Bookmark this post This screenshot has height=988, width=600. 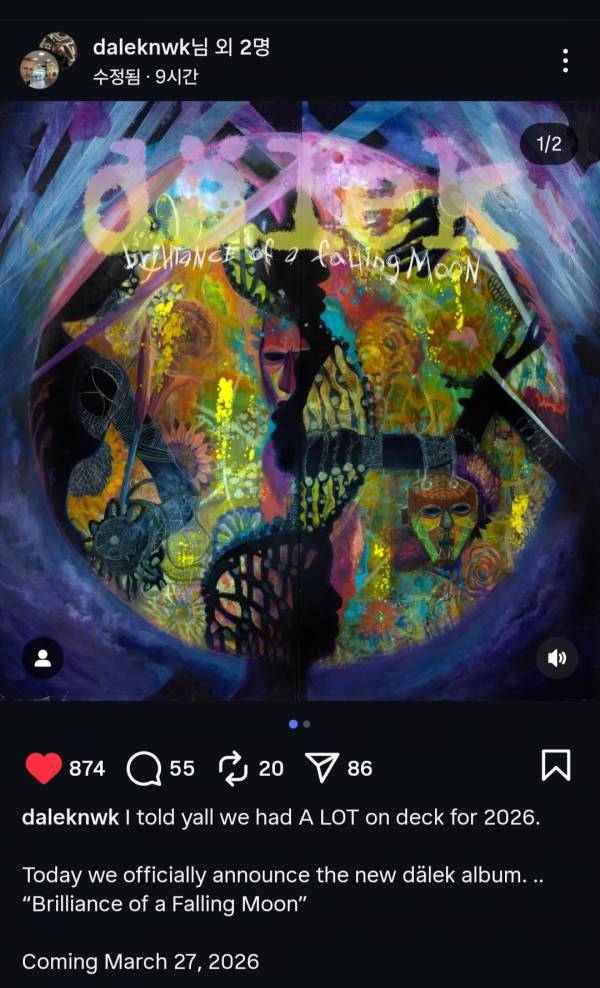pos(556,766)
